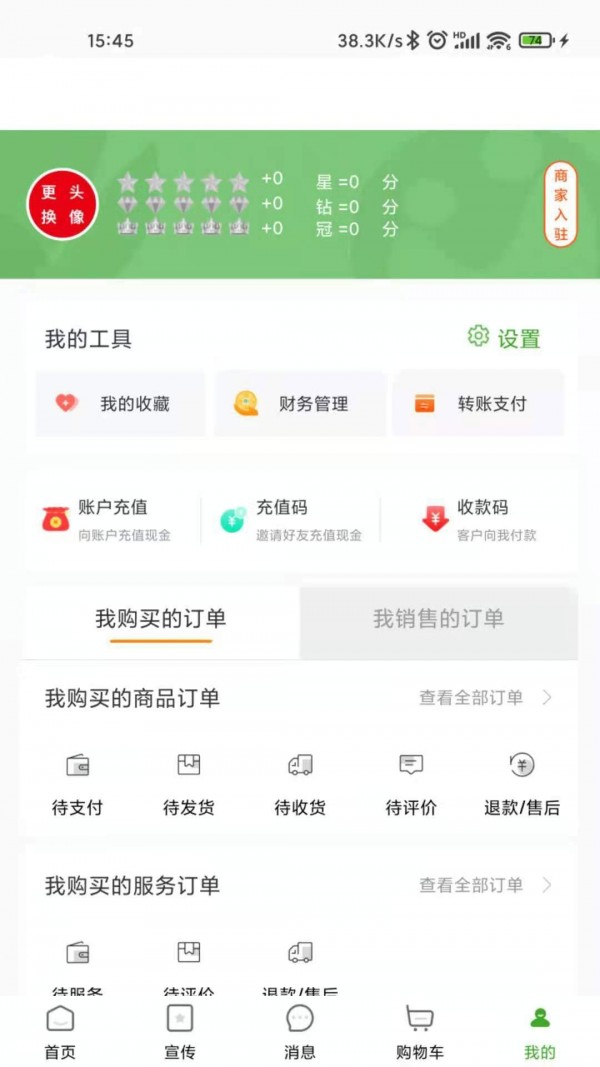Go to 首页 home tab
Image resolution: width=600 pixels, height=1067 pixels.
[x=60, y=1032]
